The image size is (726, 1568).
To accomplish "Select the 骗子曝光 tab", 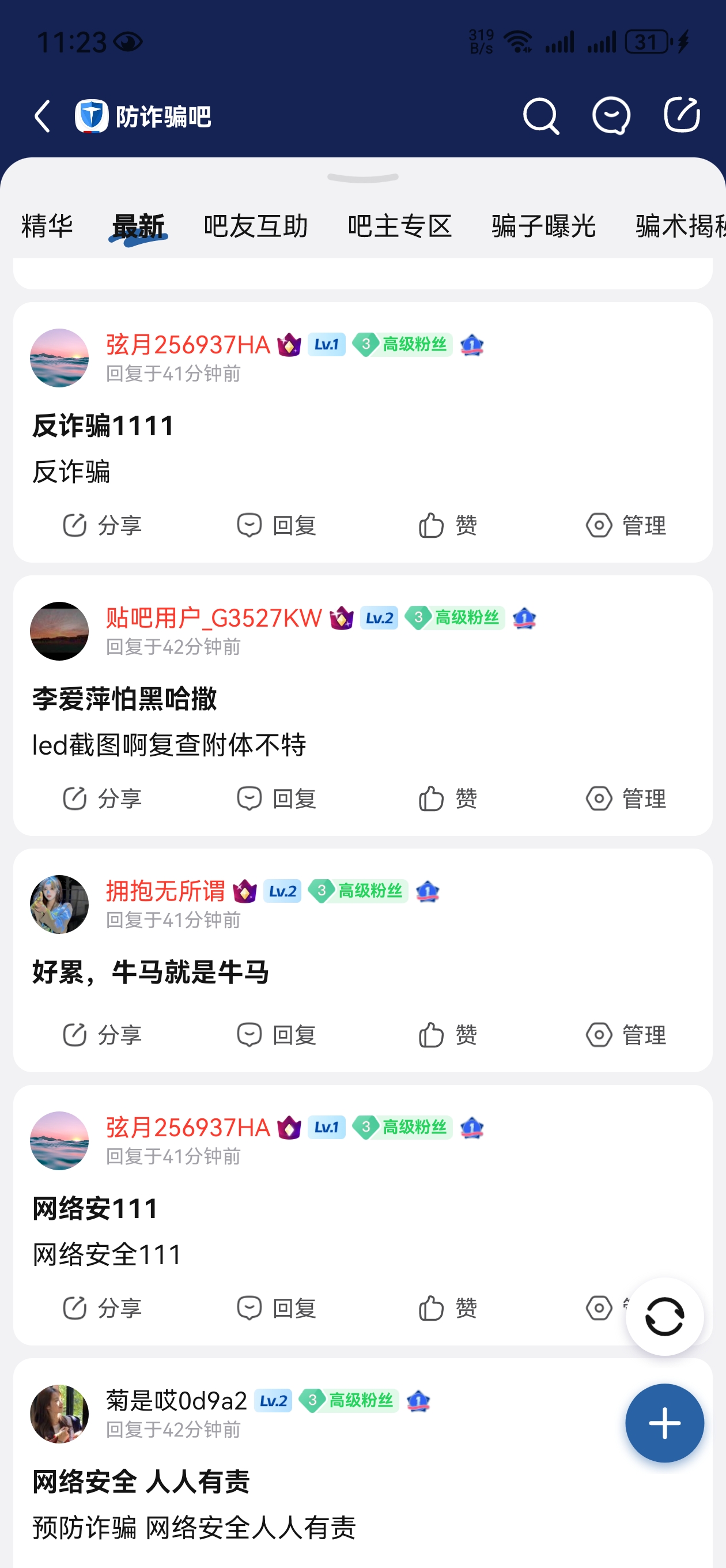I will 543,227.
